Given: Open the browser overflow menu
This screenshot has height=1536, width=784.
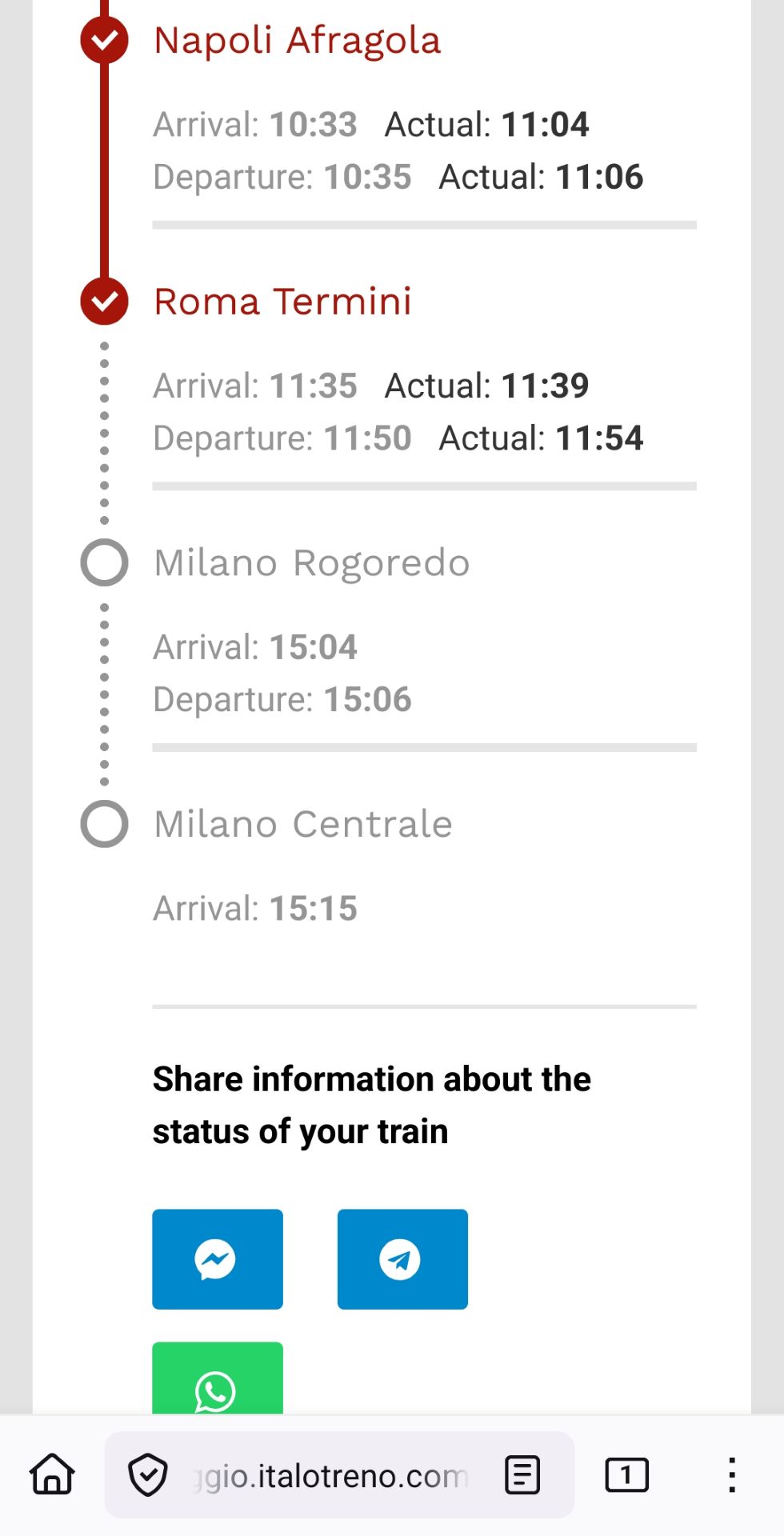Looking at the screenshot, I should (731, 1475).
